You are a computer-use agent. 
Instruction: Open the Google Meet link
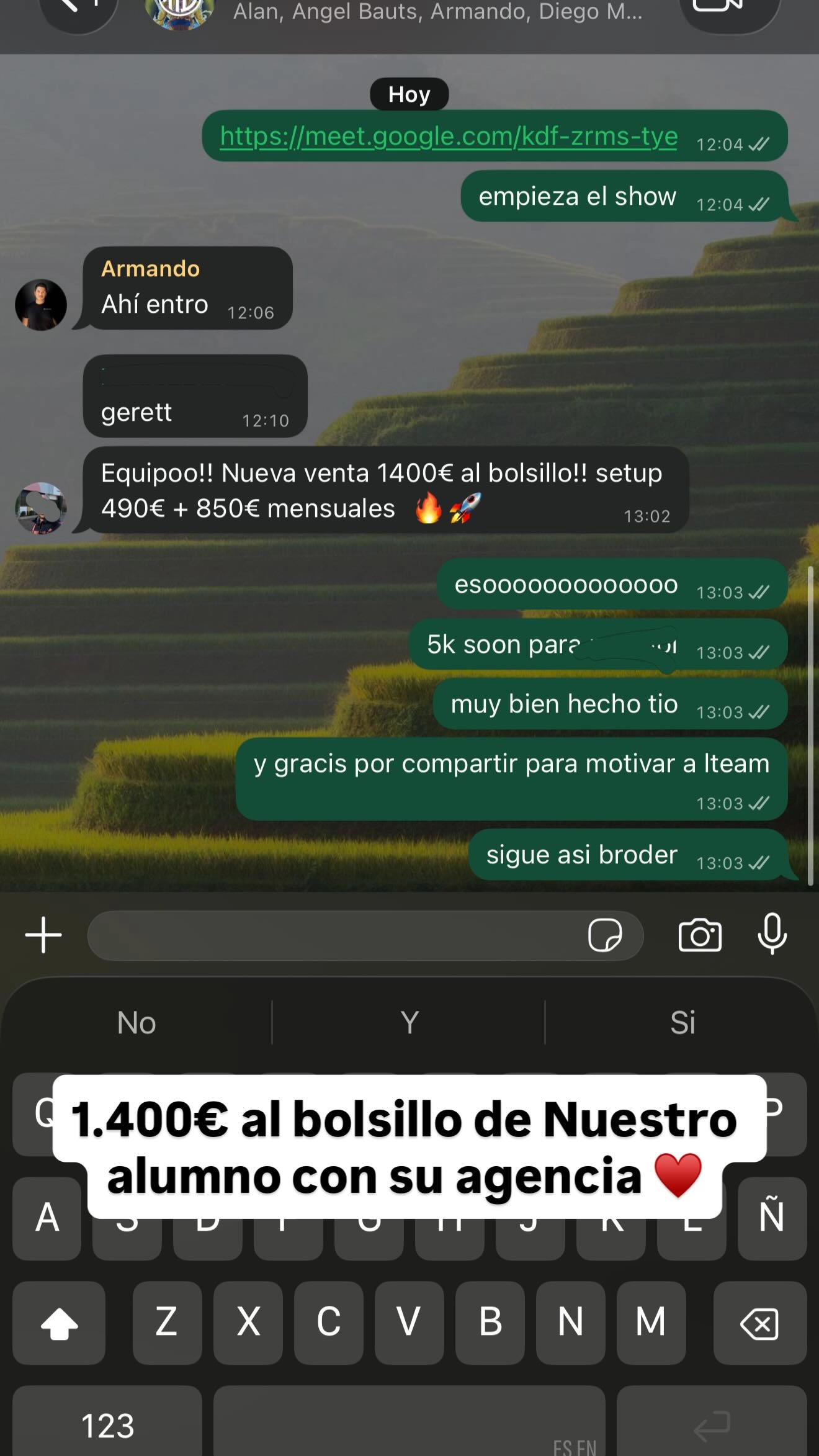tap(448, 137)
